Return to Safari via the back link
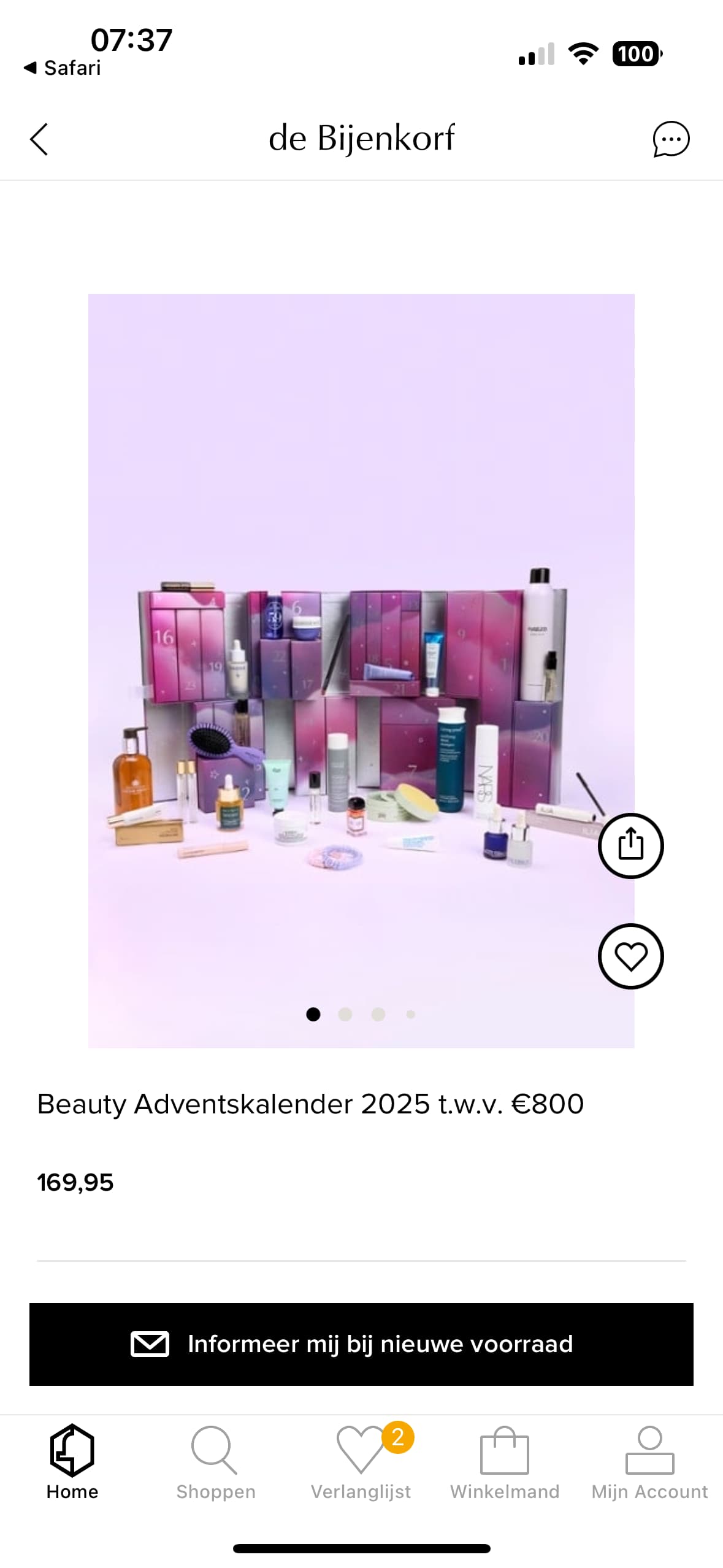723x1568 pixels. tap(63, 67)
